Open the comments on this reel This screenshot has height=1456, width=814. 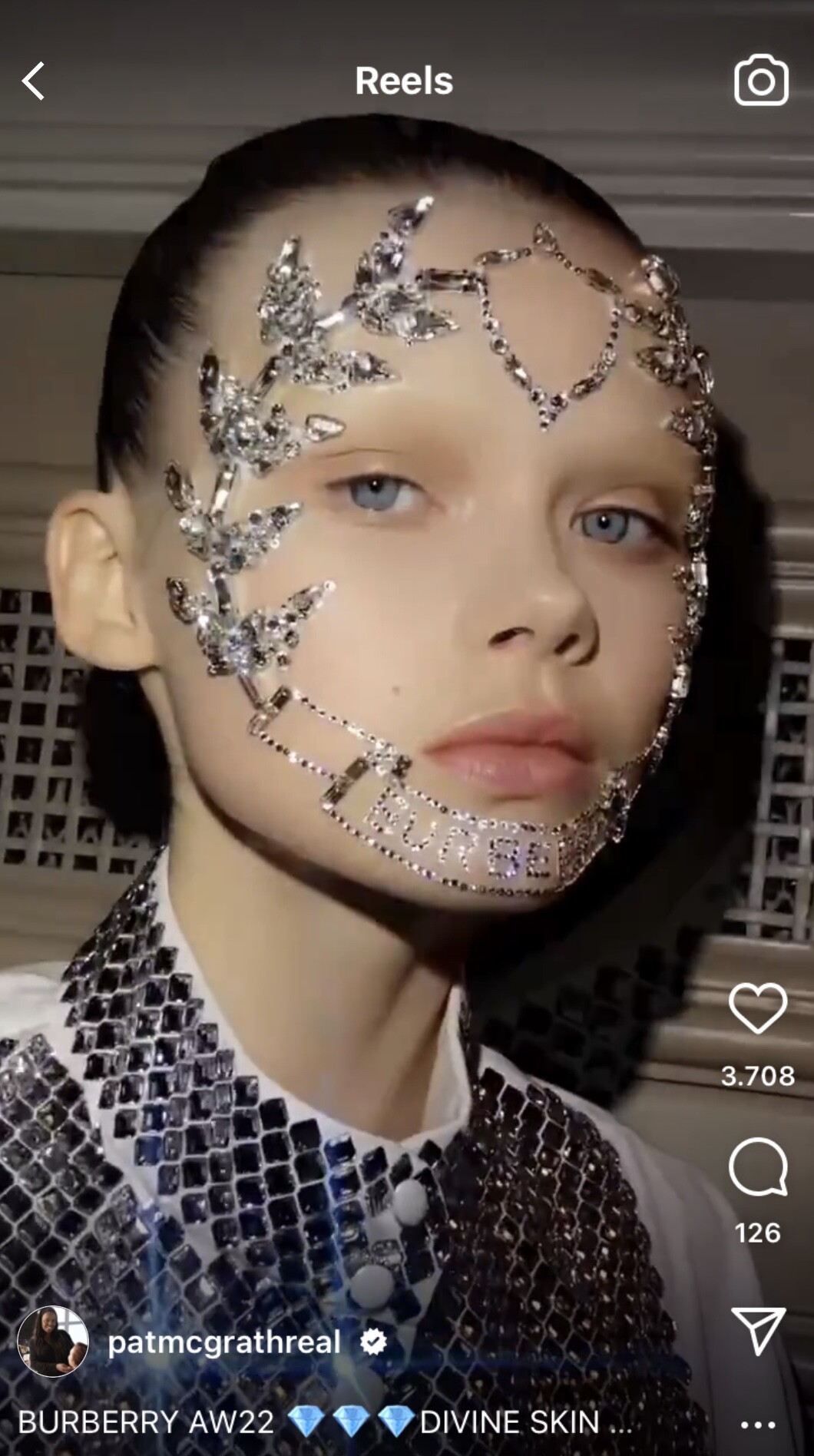(758, 1166)
